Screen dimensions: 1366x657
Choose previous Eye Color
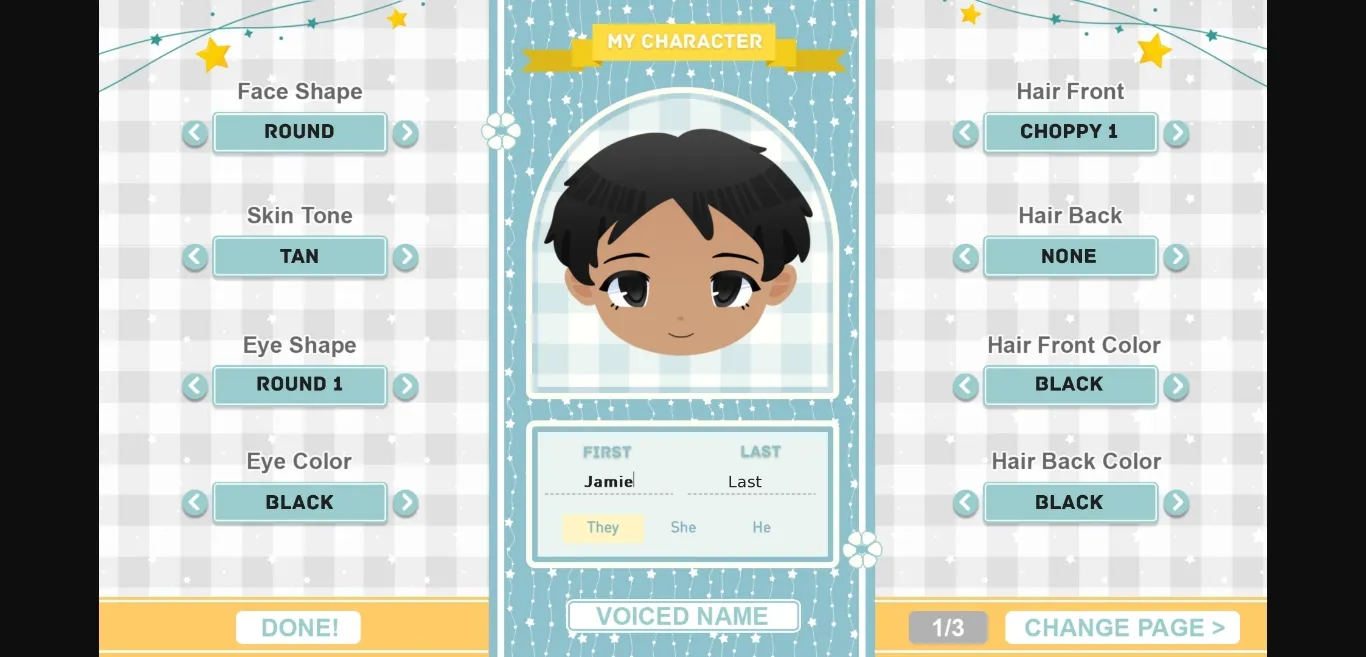(x=195, y=503)
